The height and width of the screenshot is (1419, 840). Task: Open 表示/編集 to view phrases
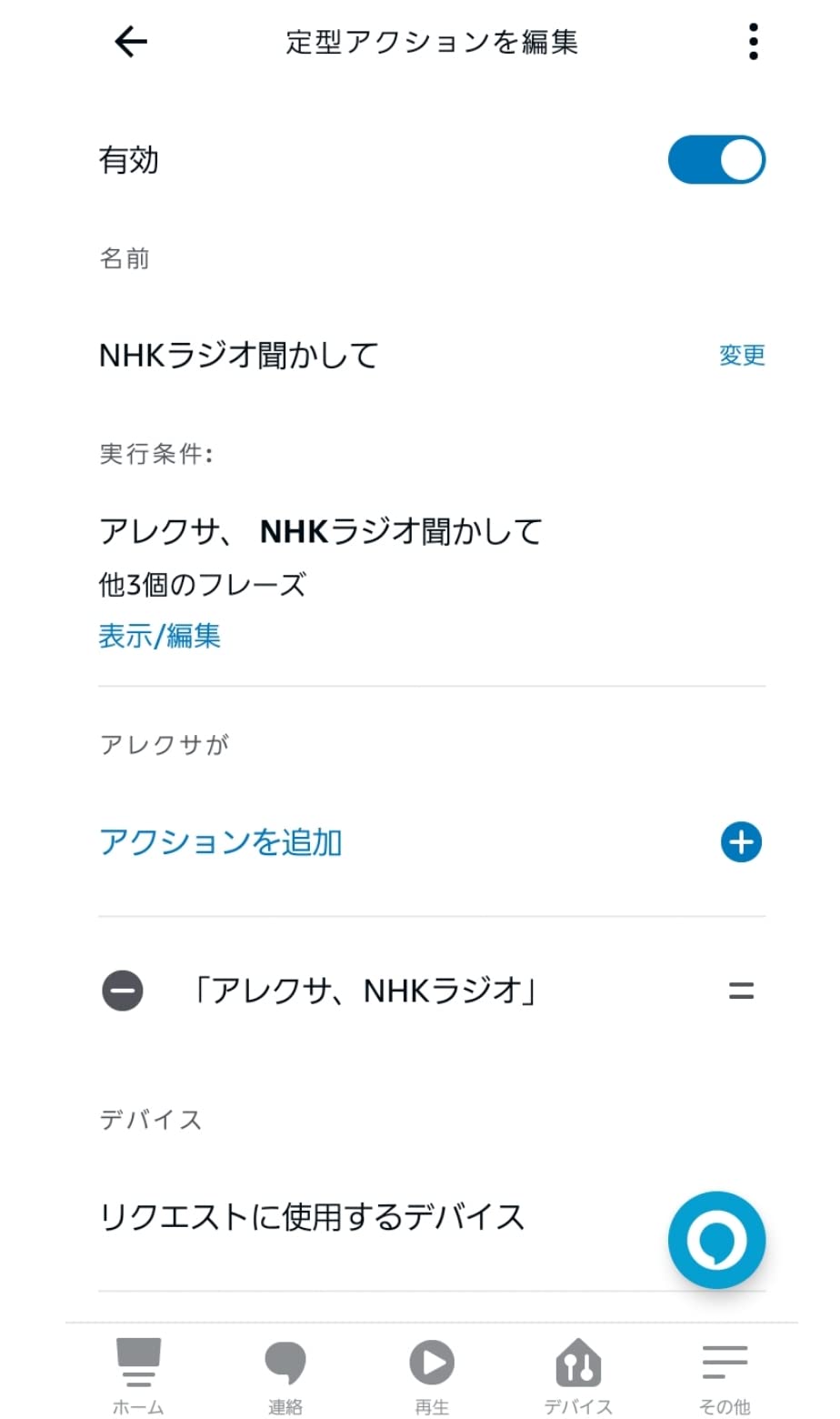[x=159, y=636]
